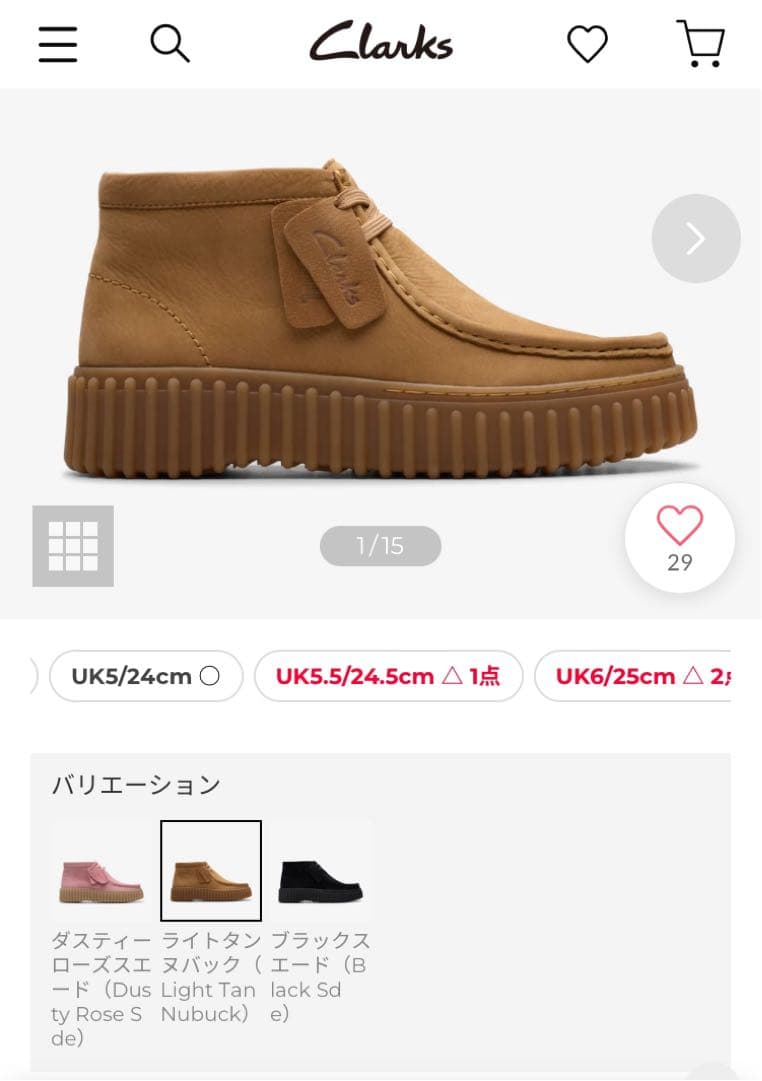The image size is (762, 1081).
Task: Open the shopping cart
Action: tap(700, 44)
